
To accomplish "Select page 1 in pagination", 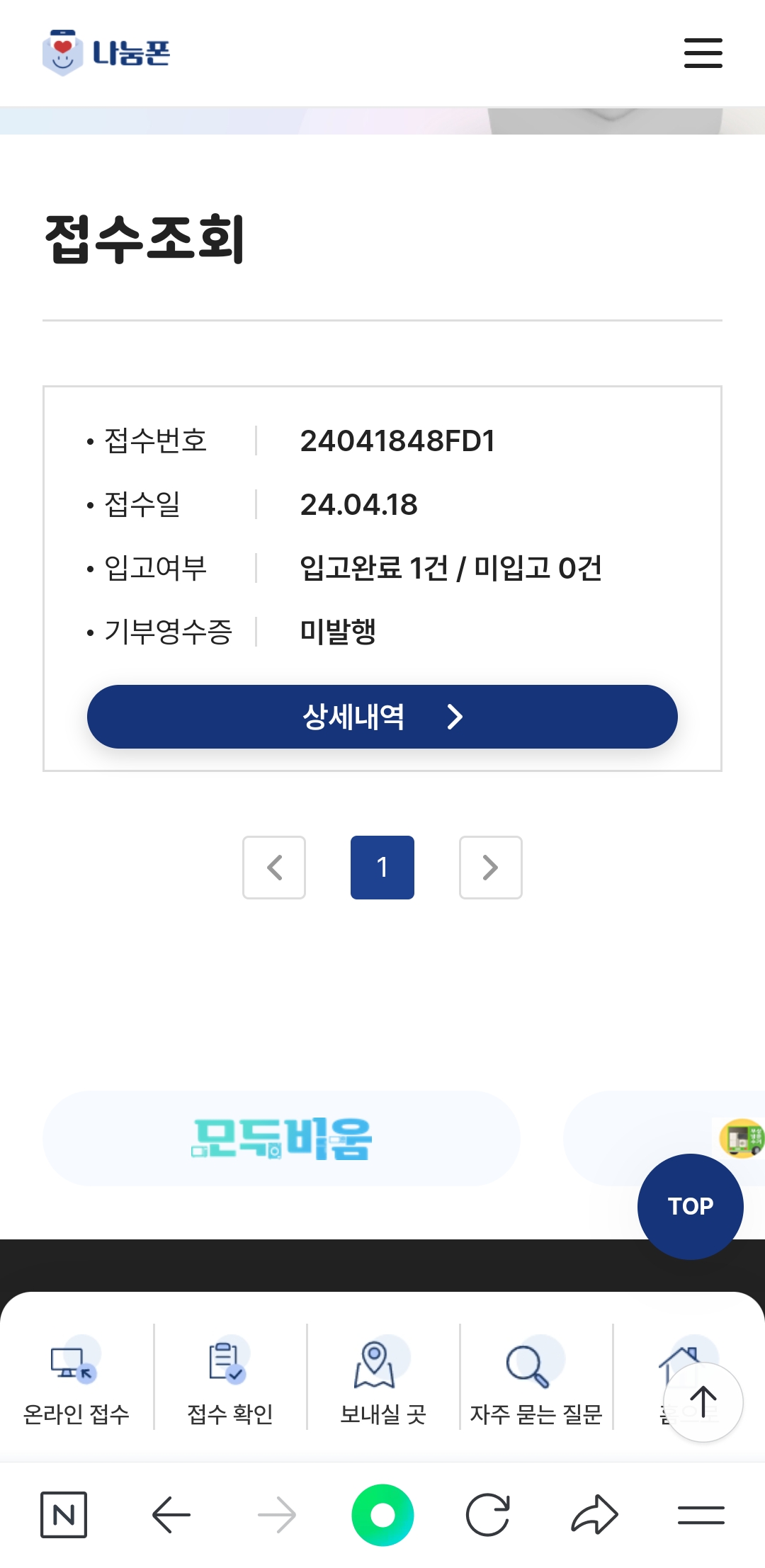I will (x=382, y=868).
